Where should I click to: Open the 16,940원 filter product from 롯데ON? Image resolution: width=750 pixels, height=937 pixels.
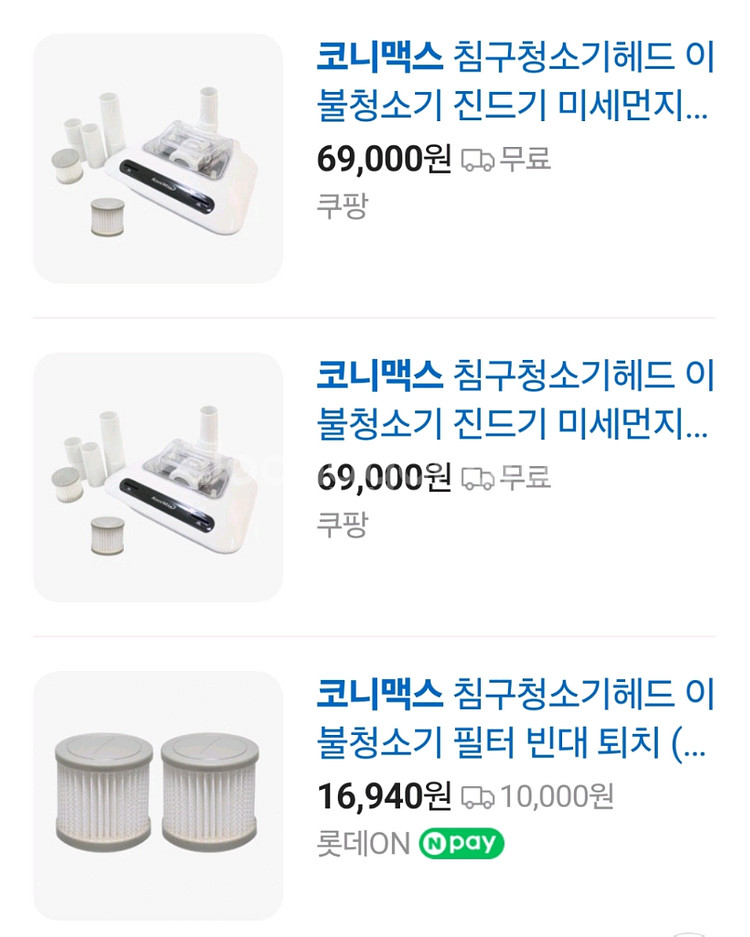(514, 717)
